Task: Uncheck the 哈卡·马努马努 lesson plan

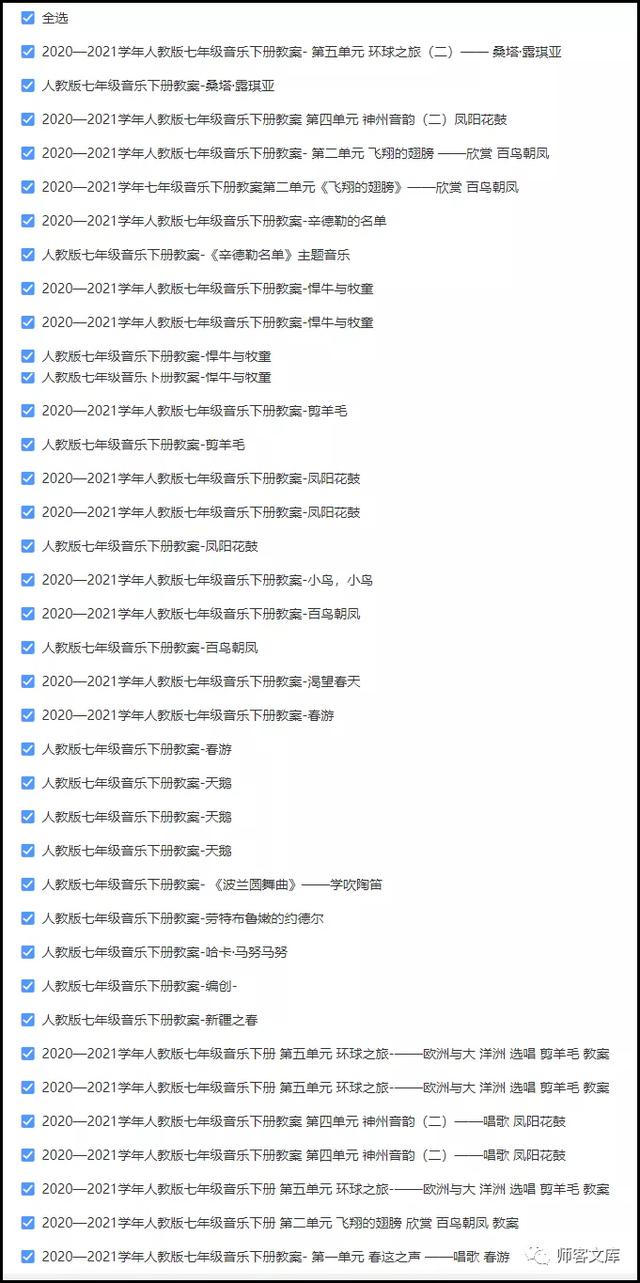Action: (x=27, y=952)
